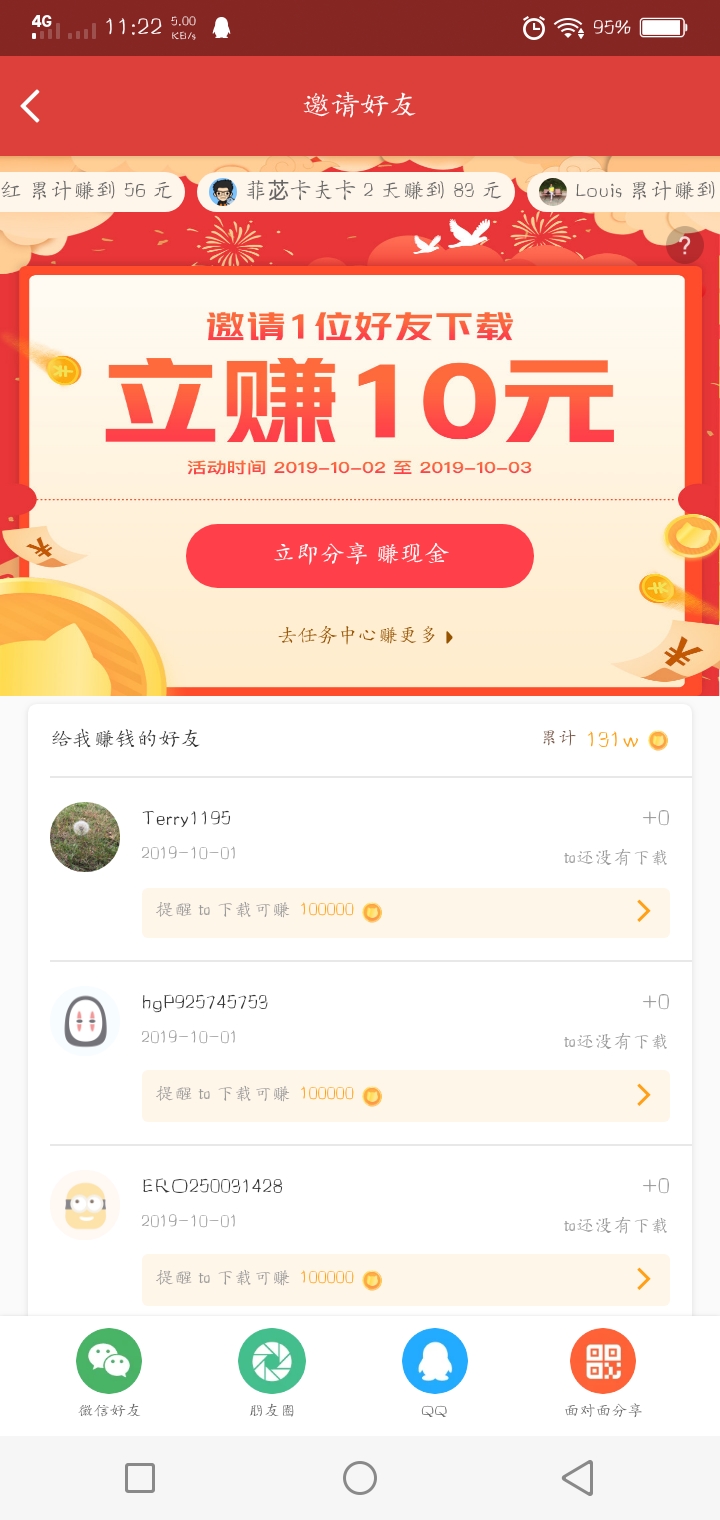Viewport: 720px width, 1520px height.
Task: Tap the coin icon next to Terry1195's reward
Action: (374, 910)
